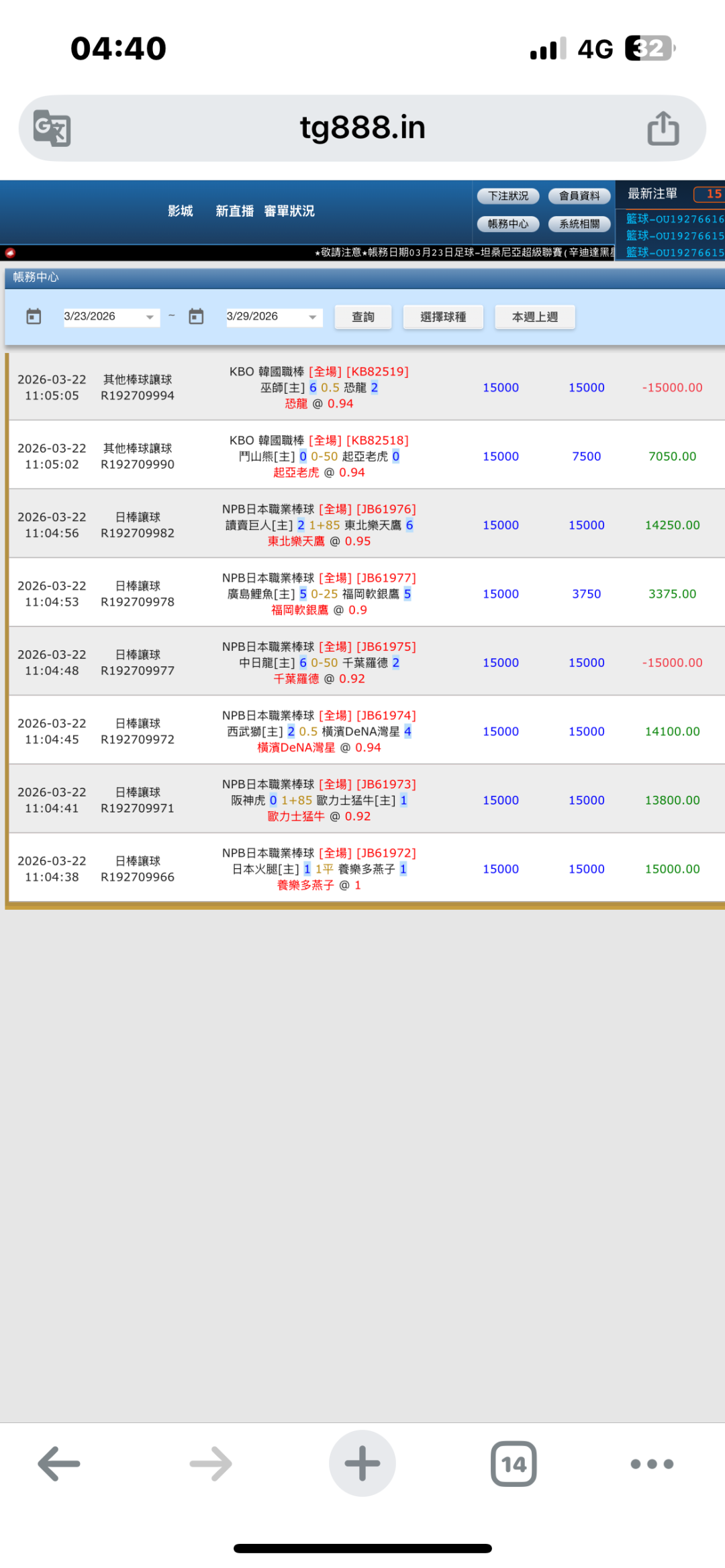Tap the translate icon in address bar

(x=52, y=128)
